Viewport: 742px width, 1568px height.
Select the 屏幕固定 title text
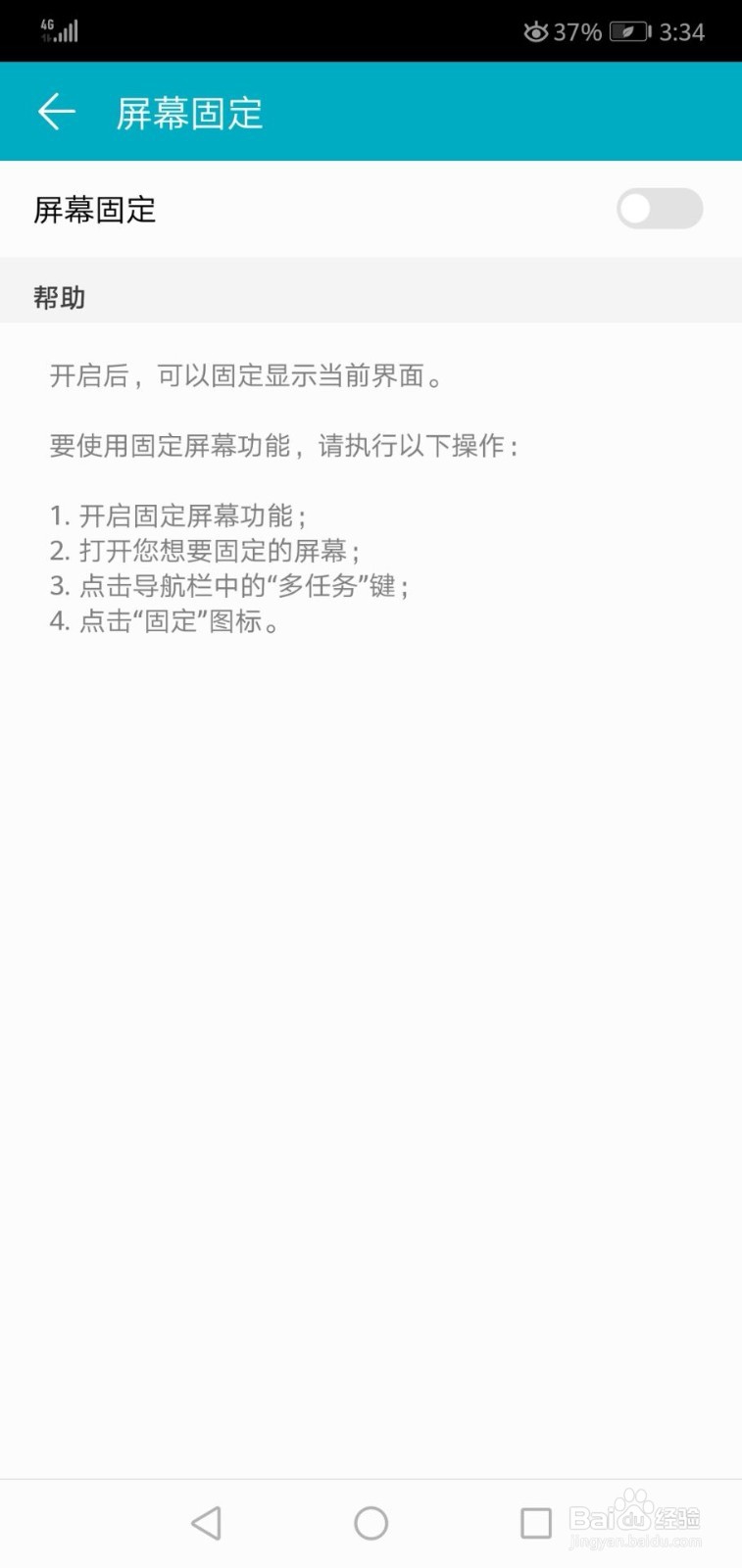coord(188,115)
